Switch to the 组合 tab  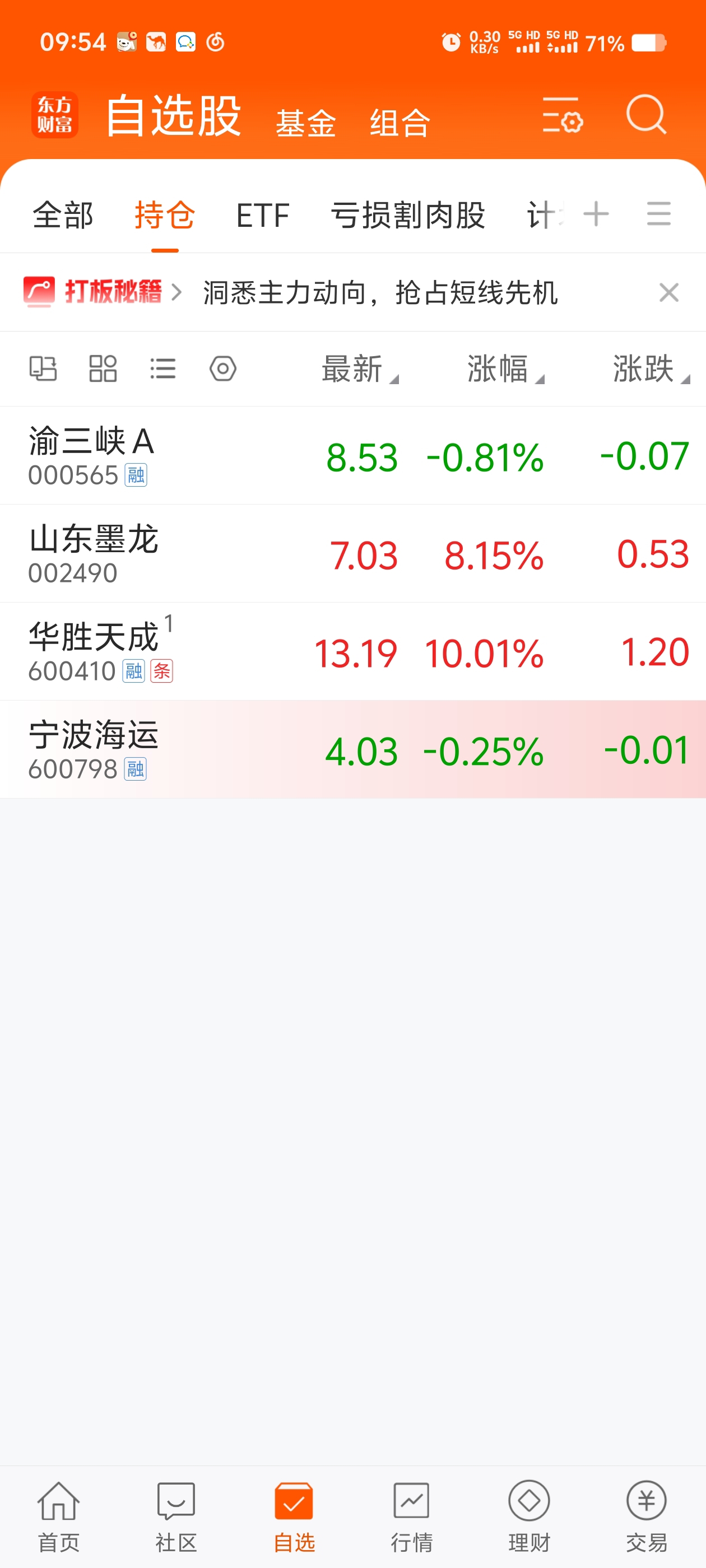(400, 123)
